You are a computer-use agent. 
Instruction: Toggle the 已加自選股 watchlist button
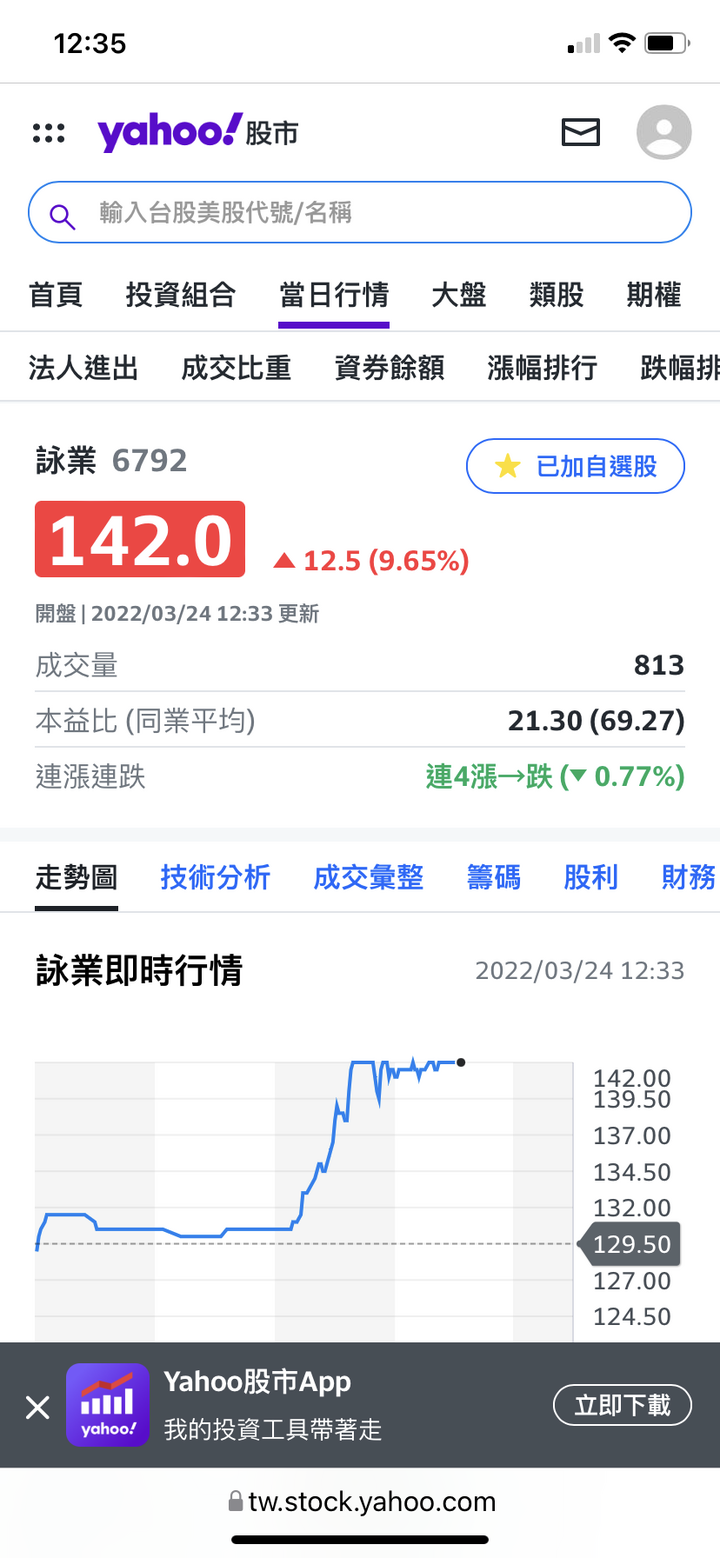(x=576, y=466)
